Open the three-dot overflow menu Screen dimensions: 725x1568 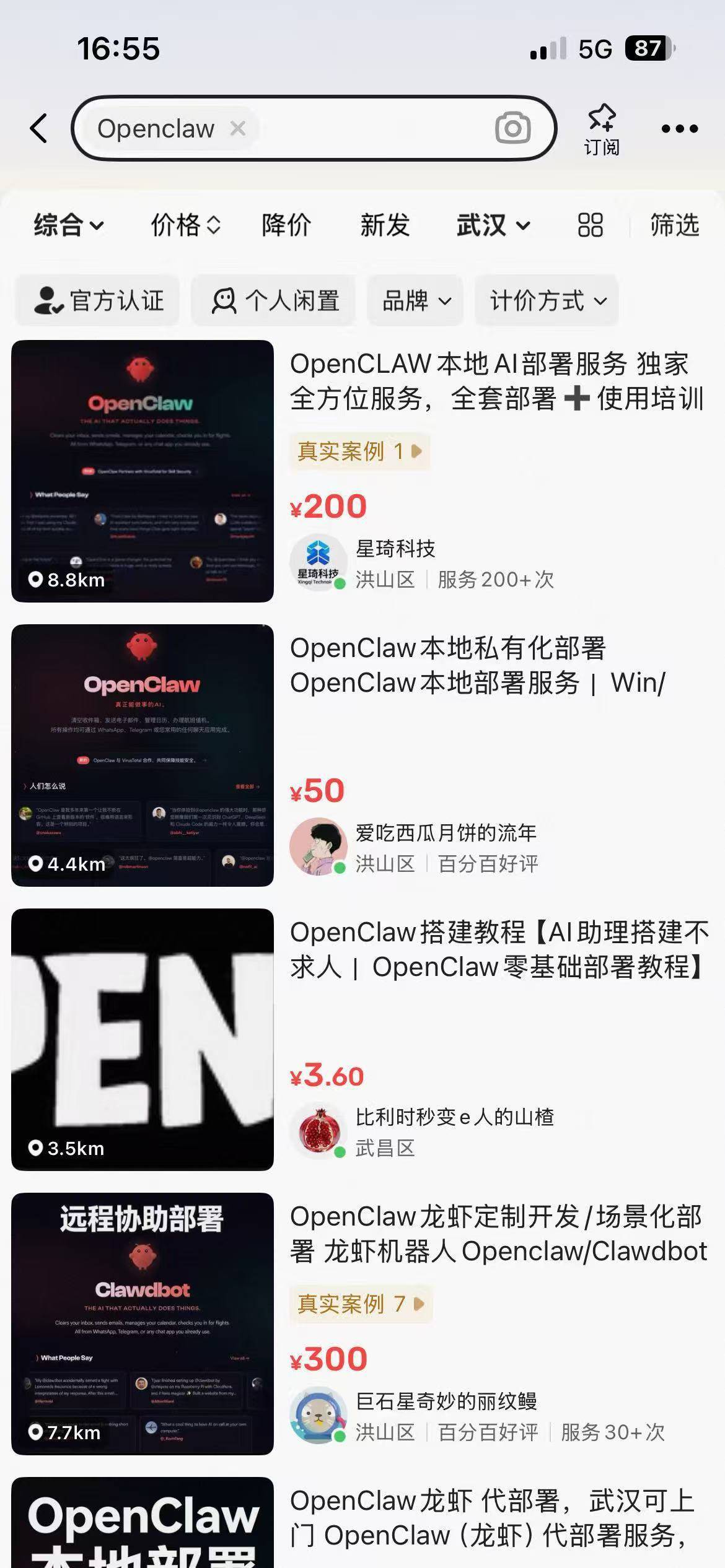(x=679, y=129)
